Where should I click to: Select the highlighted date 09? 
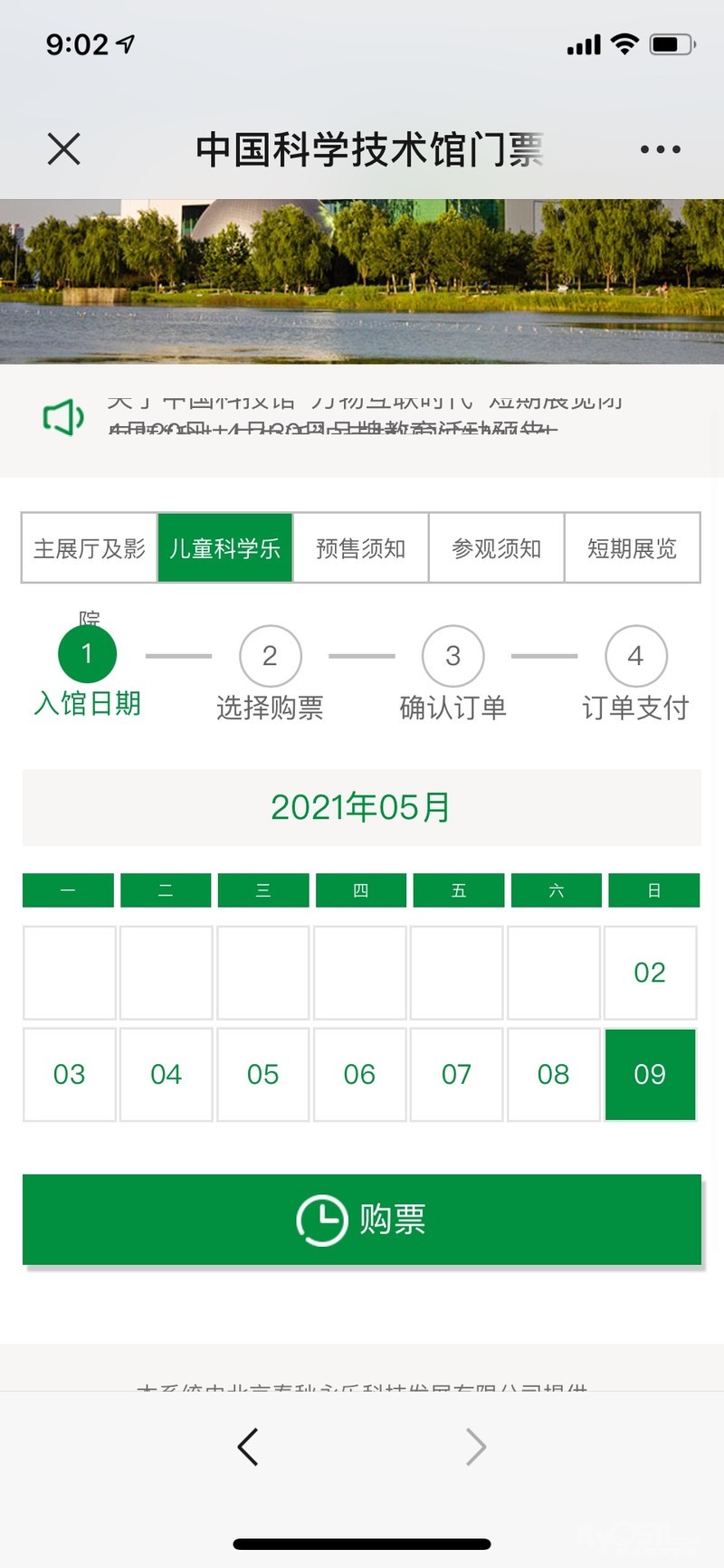650,1074
